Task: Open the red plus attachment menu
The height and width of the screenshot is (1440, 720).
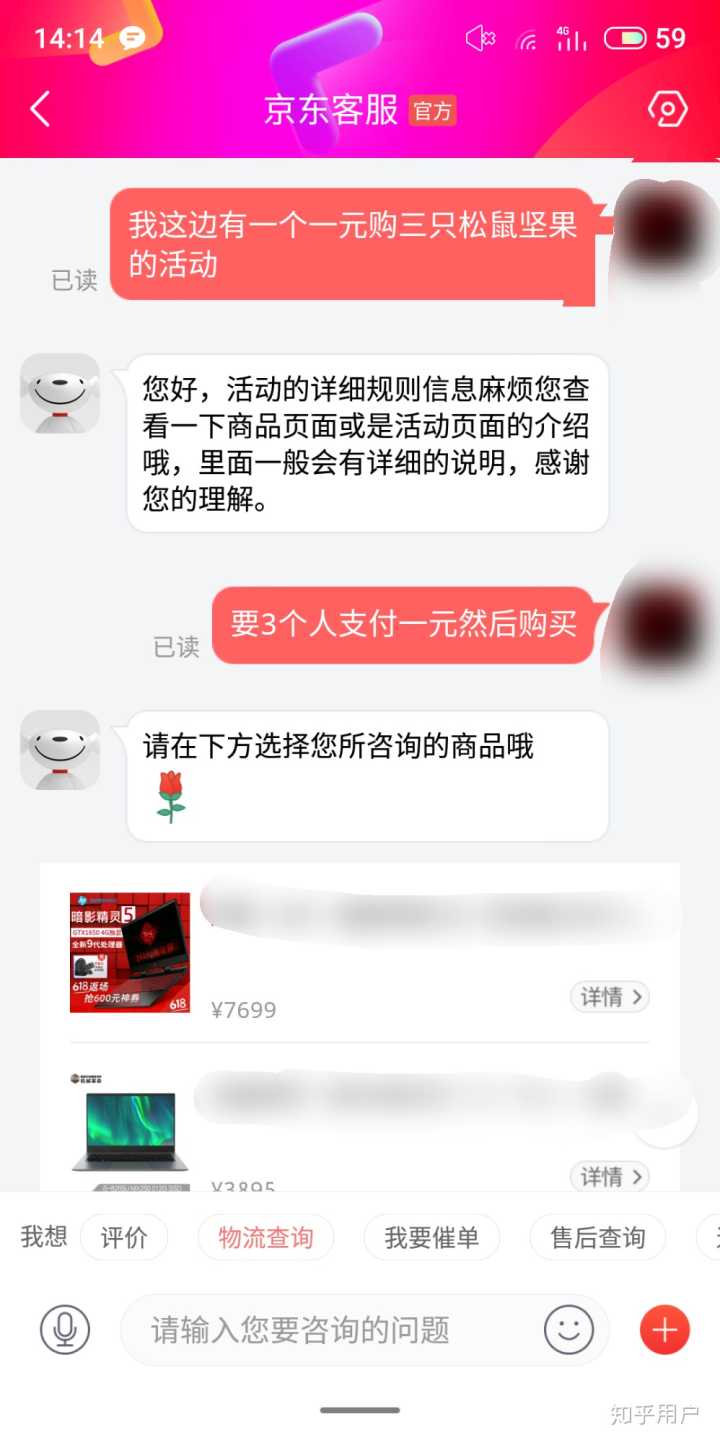Action: 664,1329
